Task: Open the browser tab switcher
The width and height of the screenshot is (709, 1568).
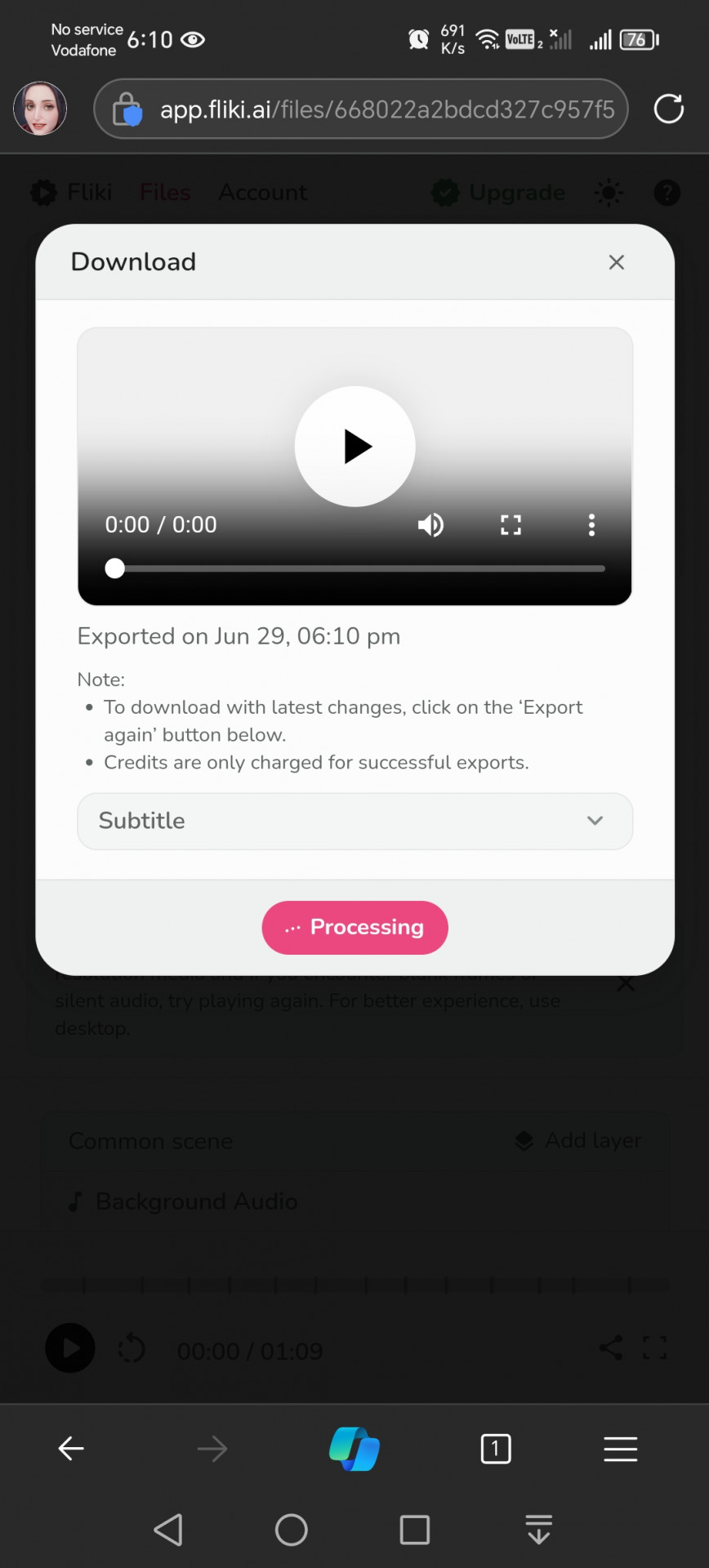Action: [x=496, y=1449]
